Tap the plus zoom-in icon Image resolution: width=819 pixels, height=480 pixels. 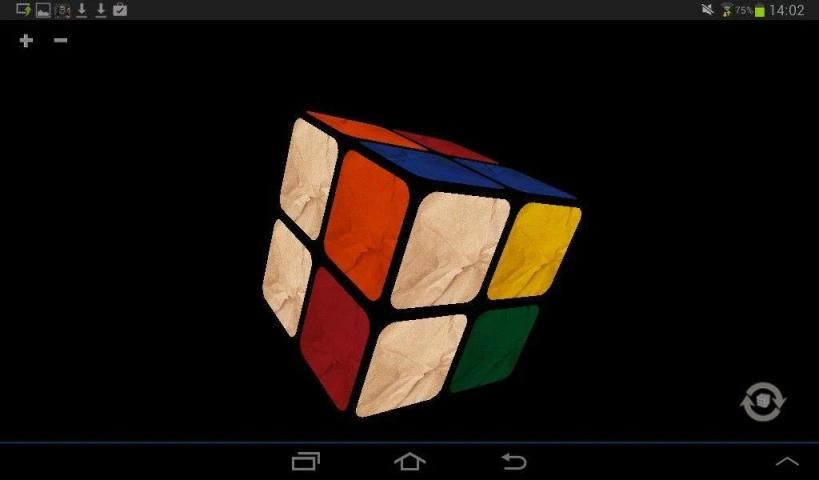pyautogui.click(x=26, y=41)
